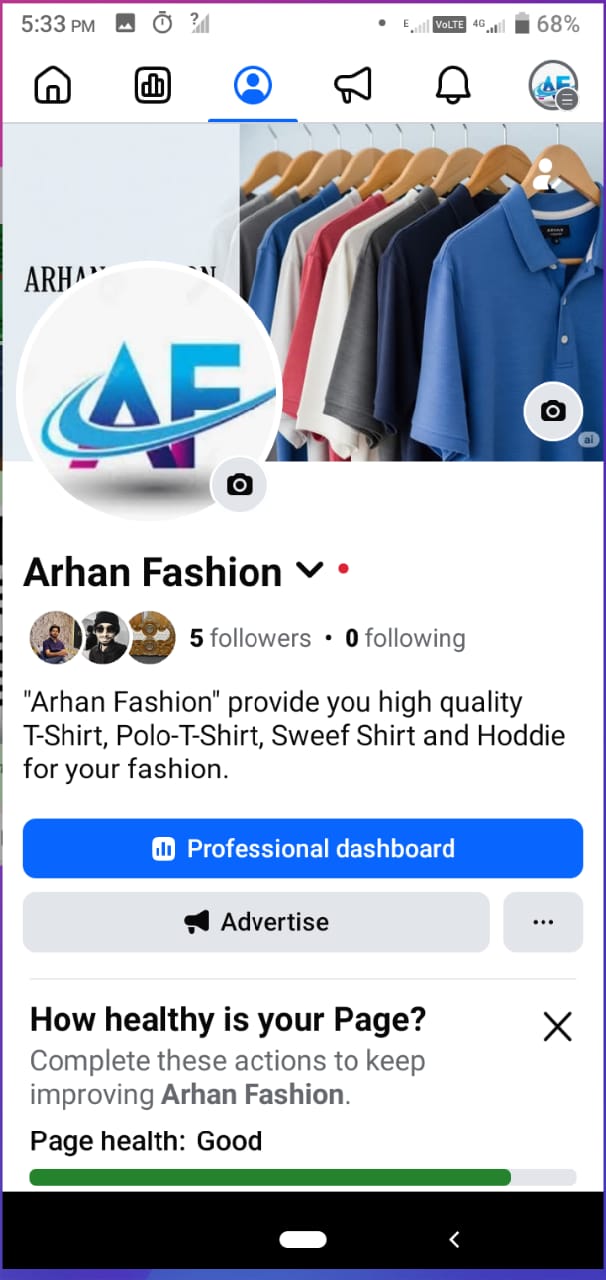Open Professional dashboard
This screenshot has width=606, height=1280.
click(x=302, y=849)
